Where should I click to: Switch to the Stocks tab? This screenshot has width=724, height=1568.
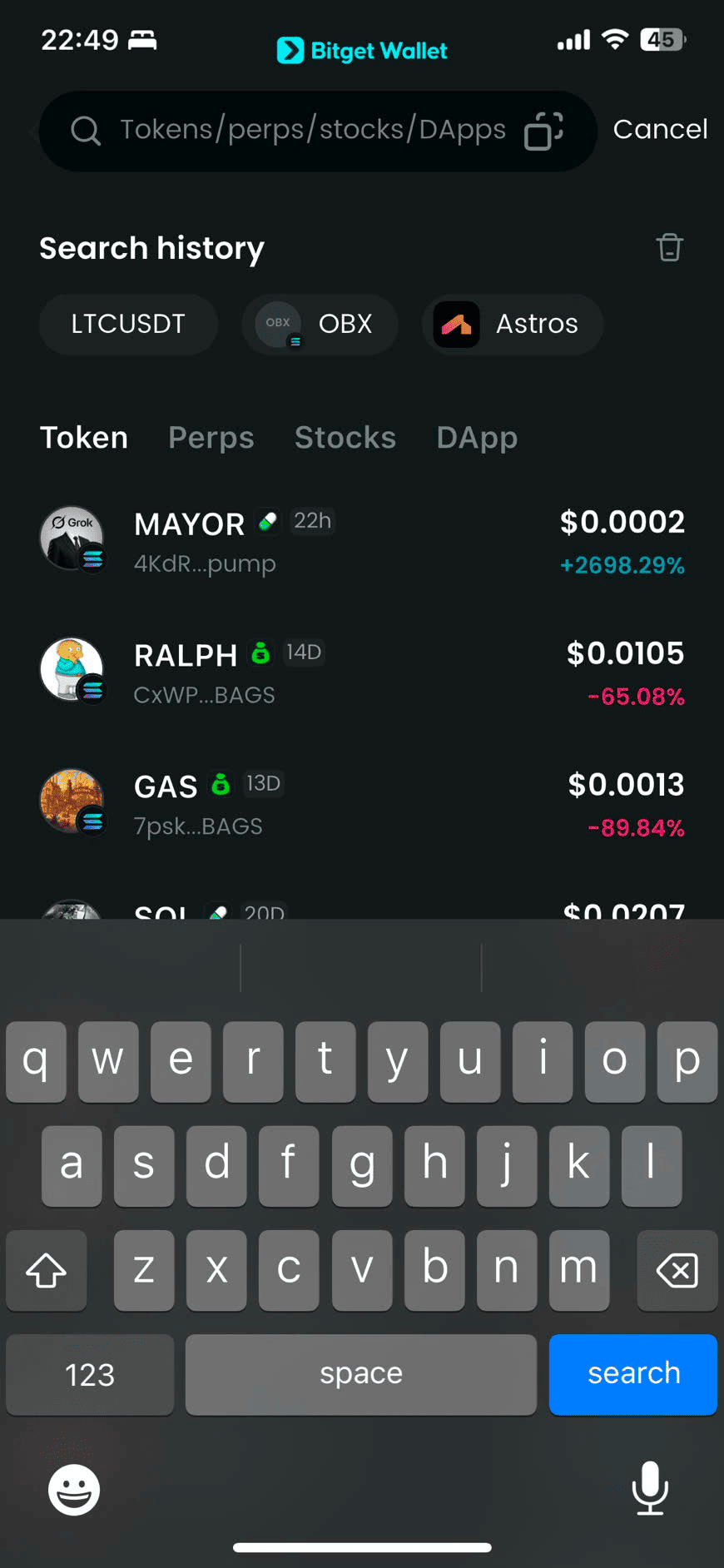(x=345, y=438)
